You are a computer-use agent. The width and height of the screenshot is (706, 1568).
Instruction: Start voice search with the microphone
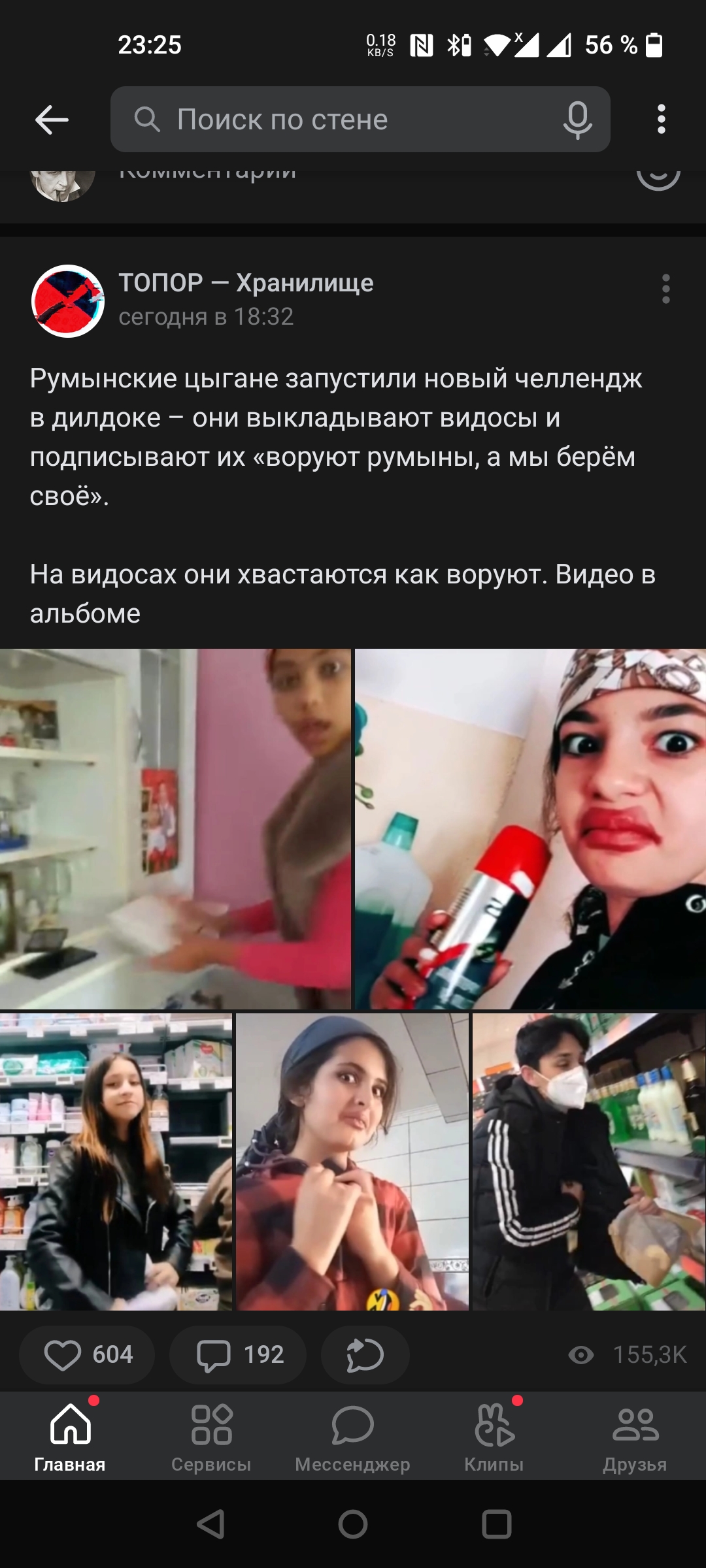point(577,120)
